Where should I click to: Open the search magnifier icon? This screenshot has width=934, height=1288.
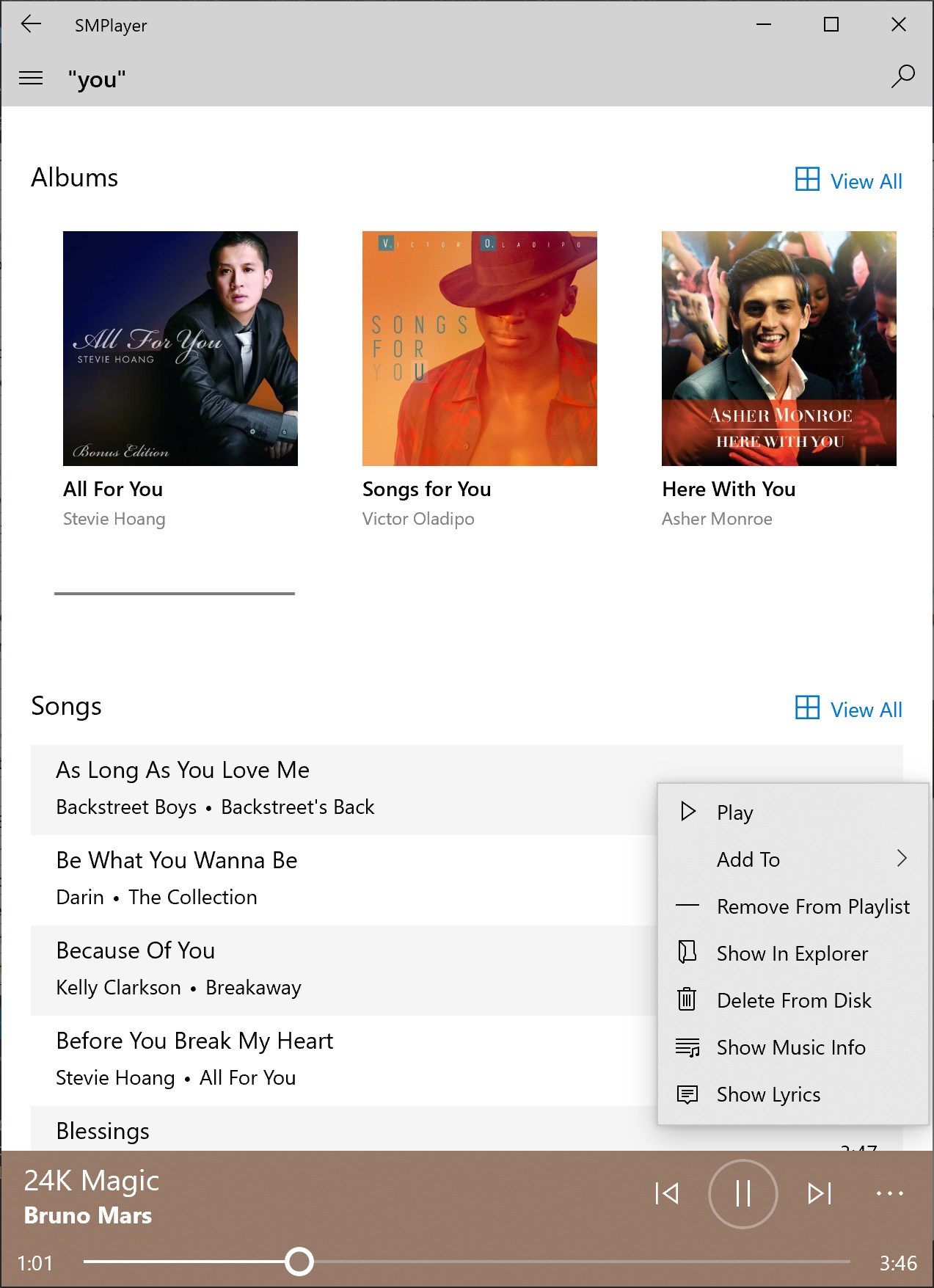902,76
